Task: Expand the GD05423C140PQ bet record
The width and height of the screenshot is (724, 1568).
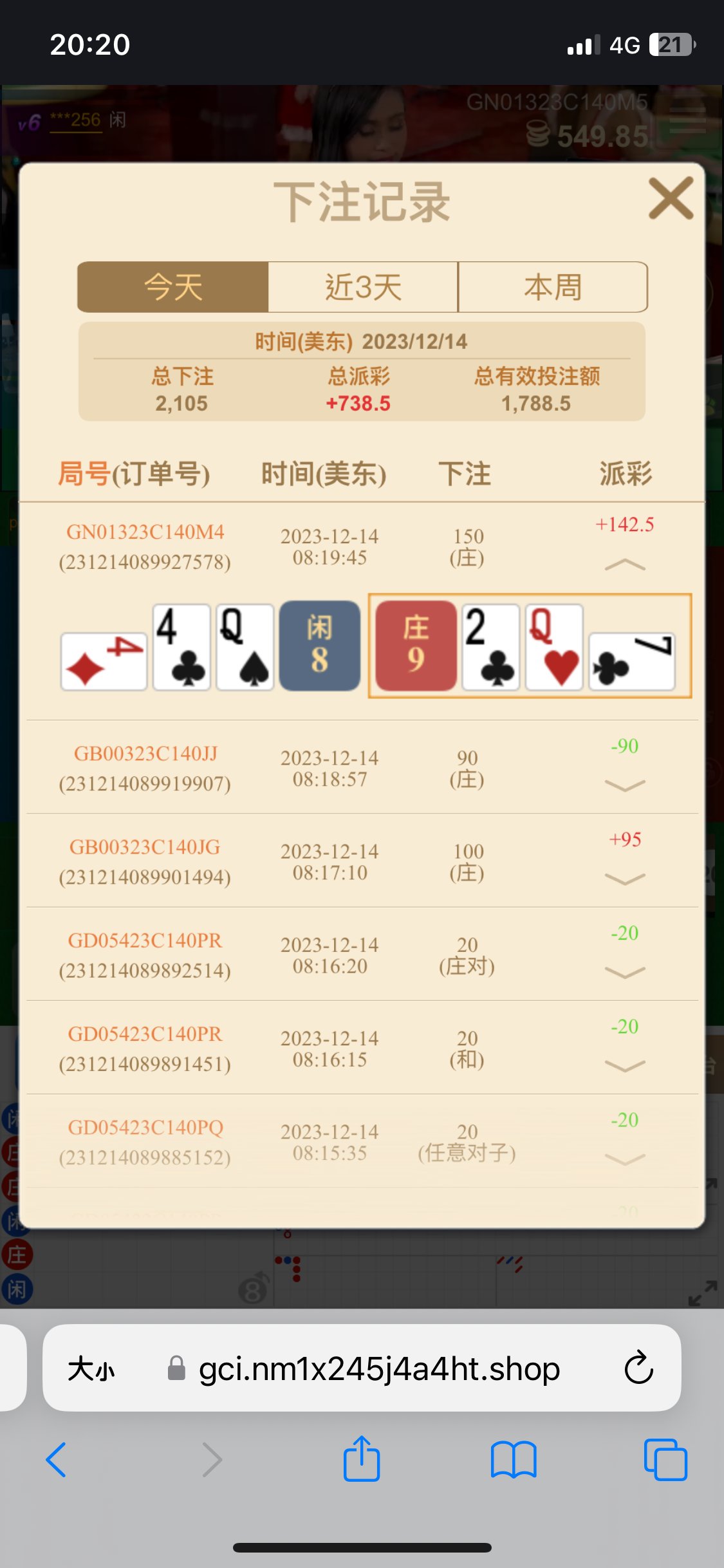Action: [625, 1159]
